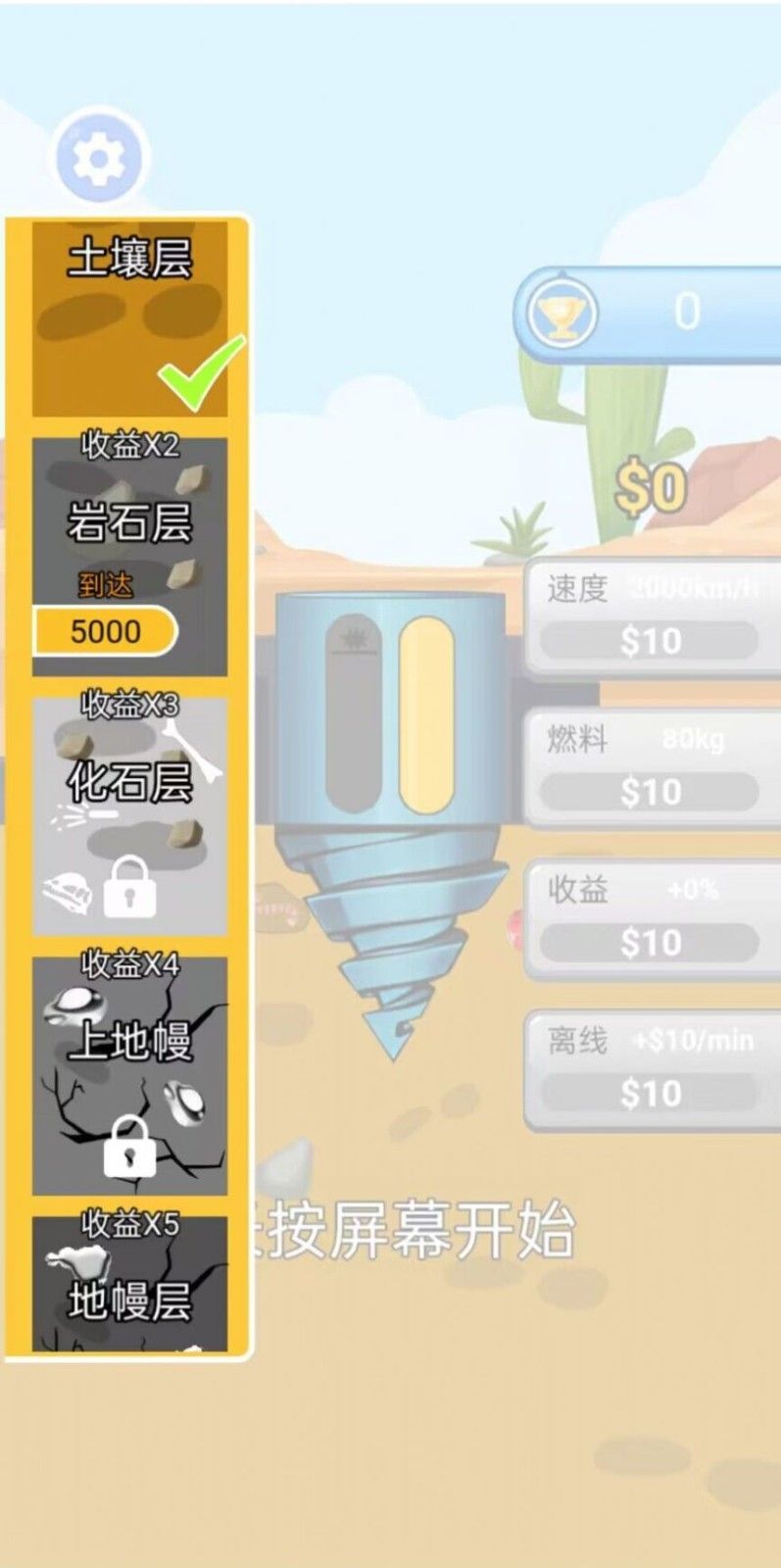Screen dimensions: 781x1568
Task: Upgrade 收益 for $10
Action: 650,942
